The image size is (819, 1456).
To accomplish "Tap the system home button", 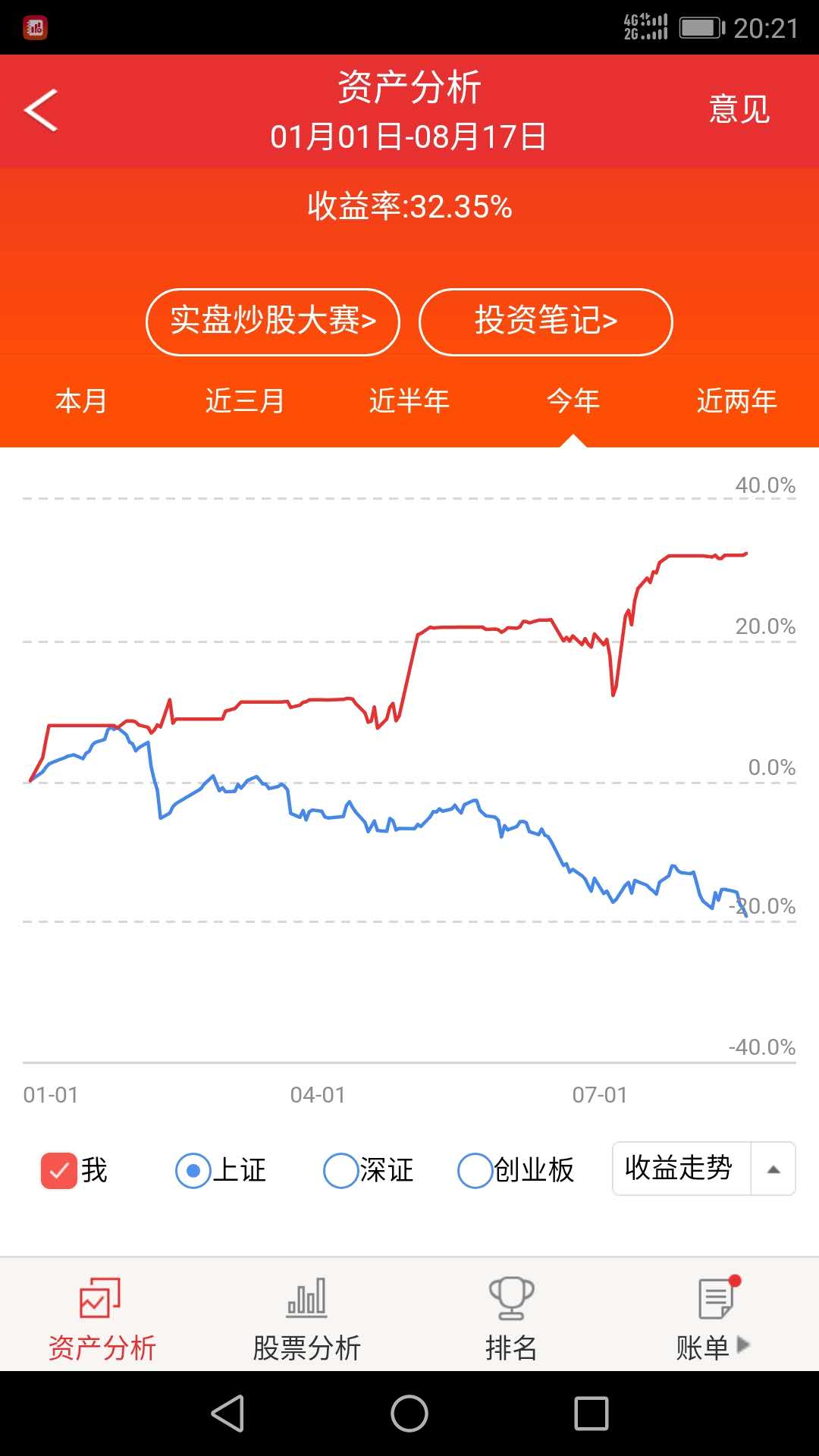I will click(x=409, y=1414).
